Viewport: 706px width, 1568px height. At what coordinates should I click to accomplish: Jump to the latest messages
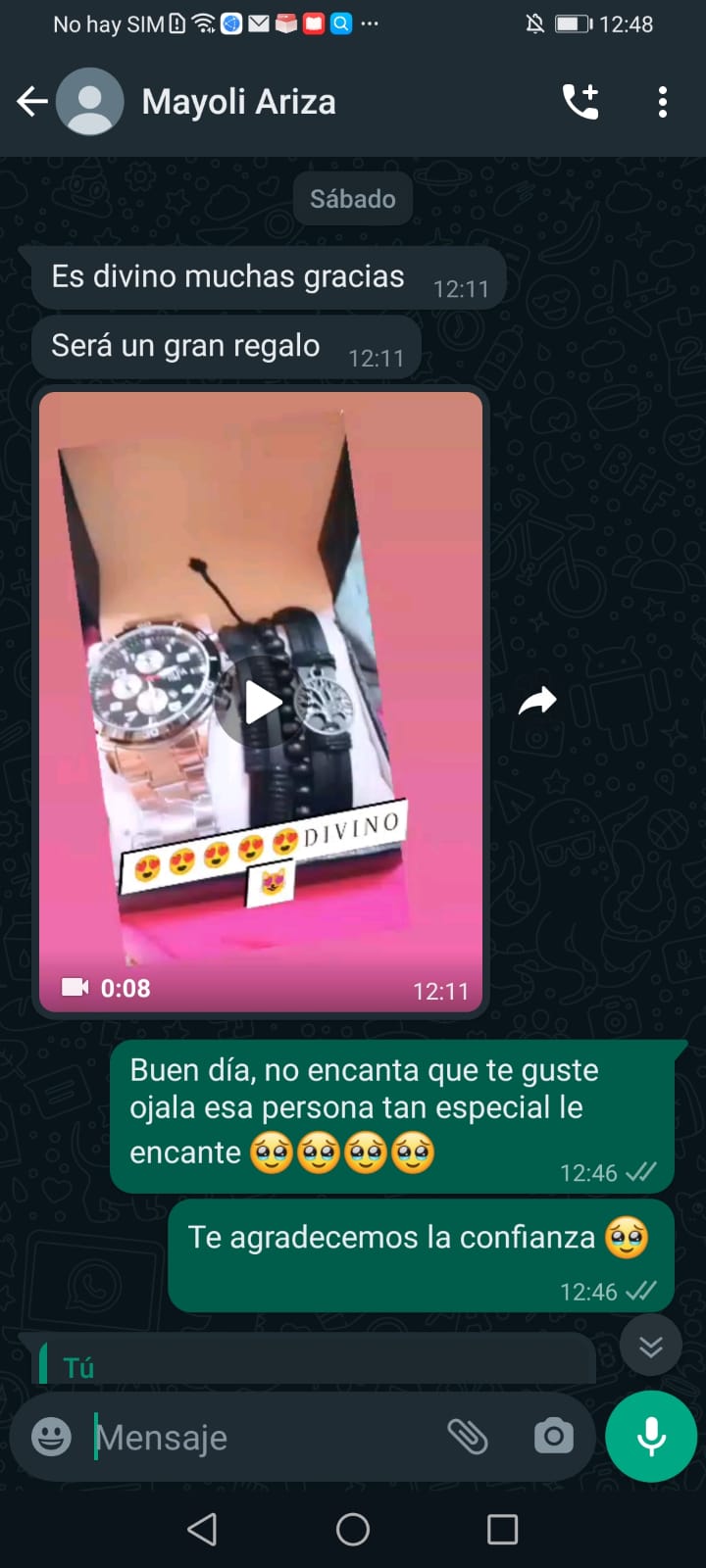[650, 1347]
